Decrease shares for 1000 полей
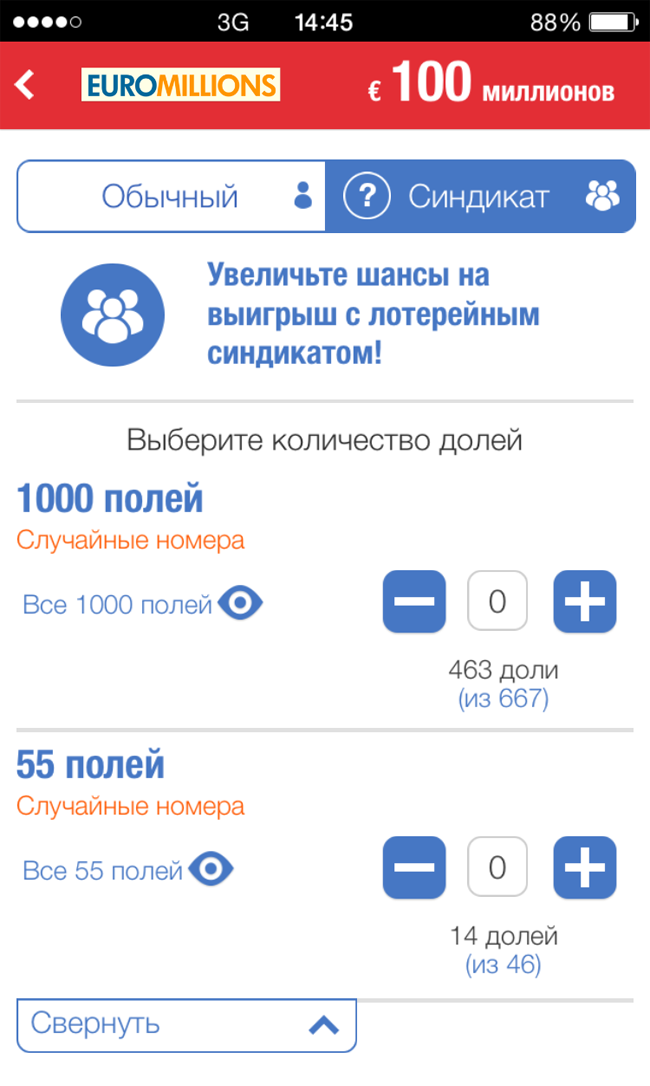This screenshot has width=650, height=1086. (414, 601)
